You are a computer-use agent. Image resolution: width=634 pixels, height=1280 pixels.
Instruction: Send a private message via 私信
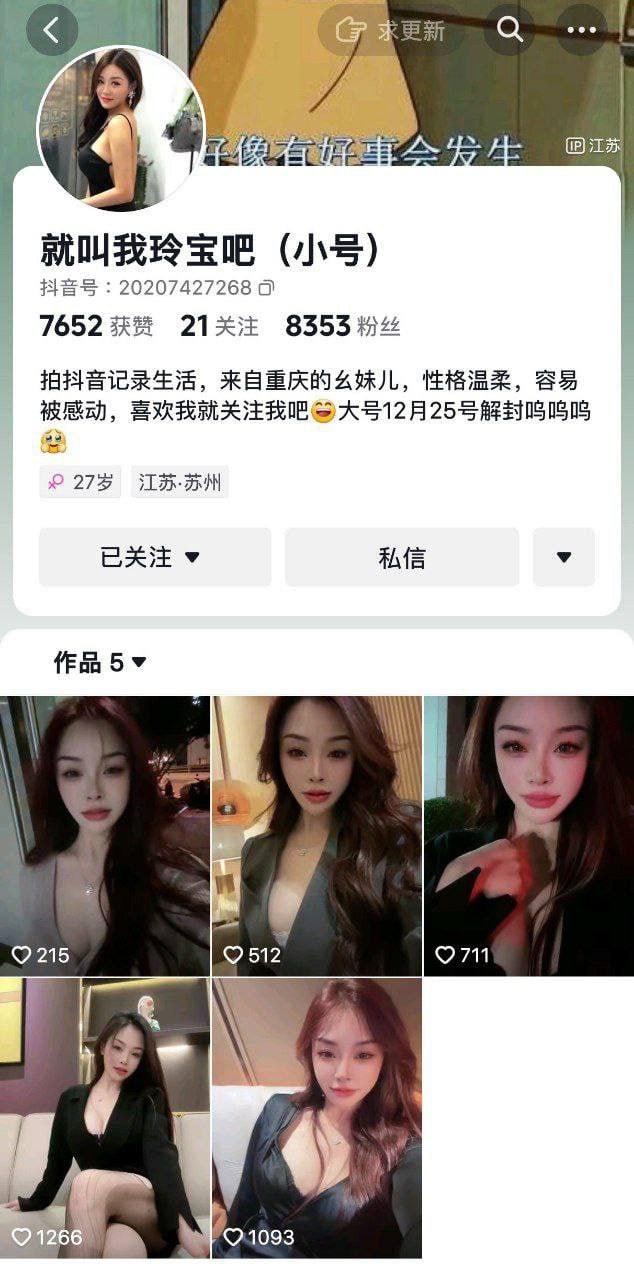click(x=402, y=557)
